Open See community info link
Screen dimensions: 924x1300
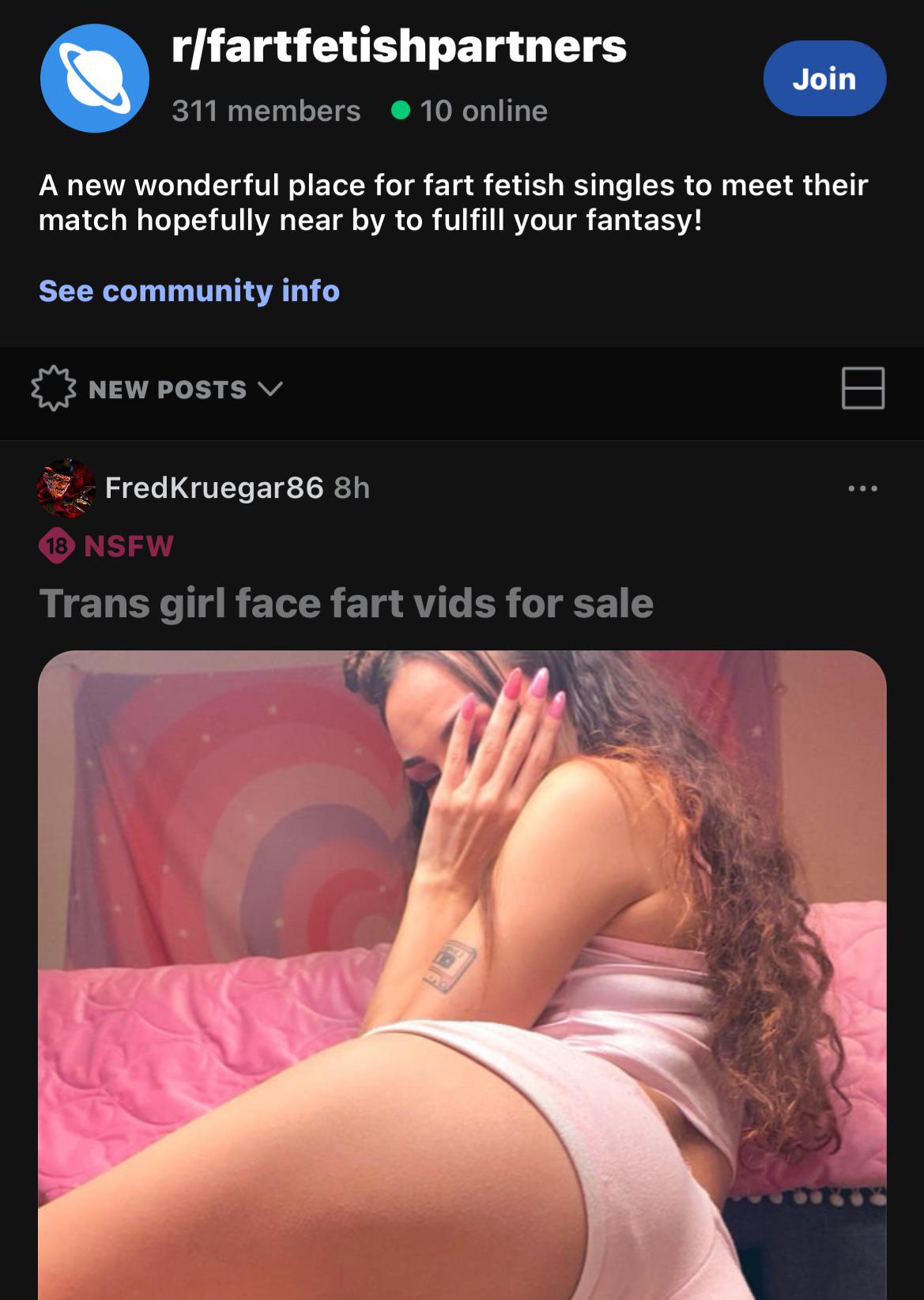pyautogui.click(x=189, y=291)
